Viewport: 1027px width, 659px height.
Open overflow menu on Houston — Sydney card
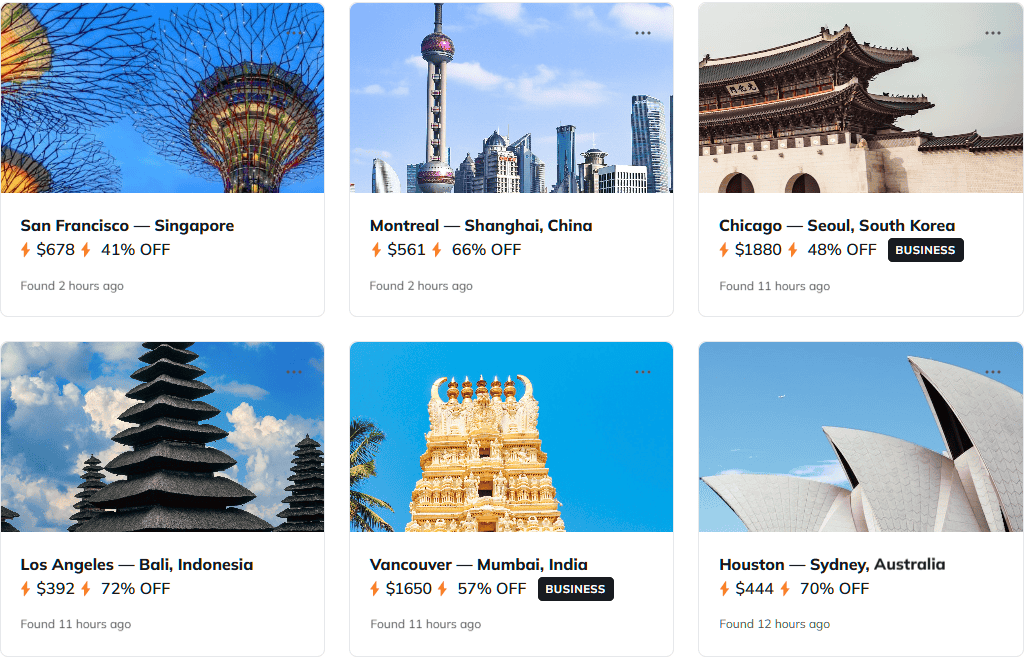[992, 372]
